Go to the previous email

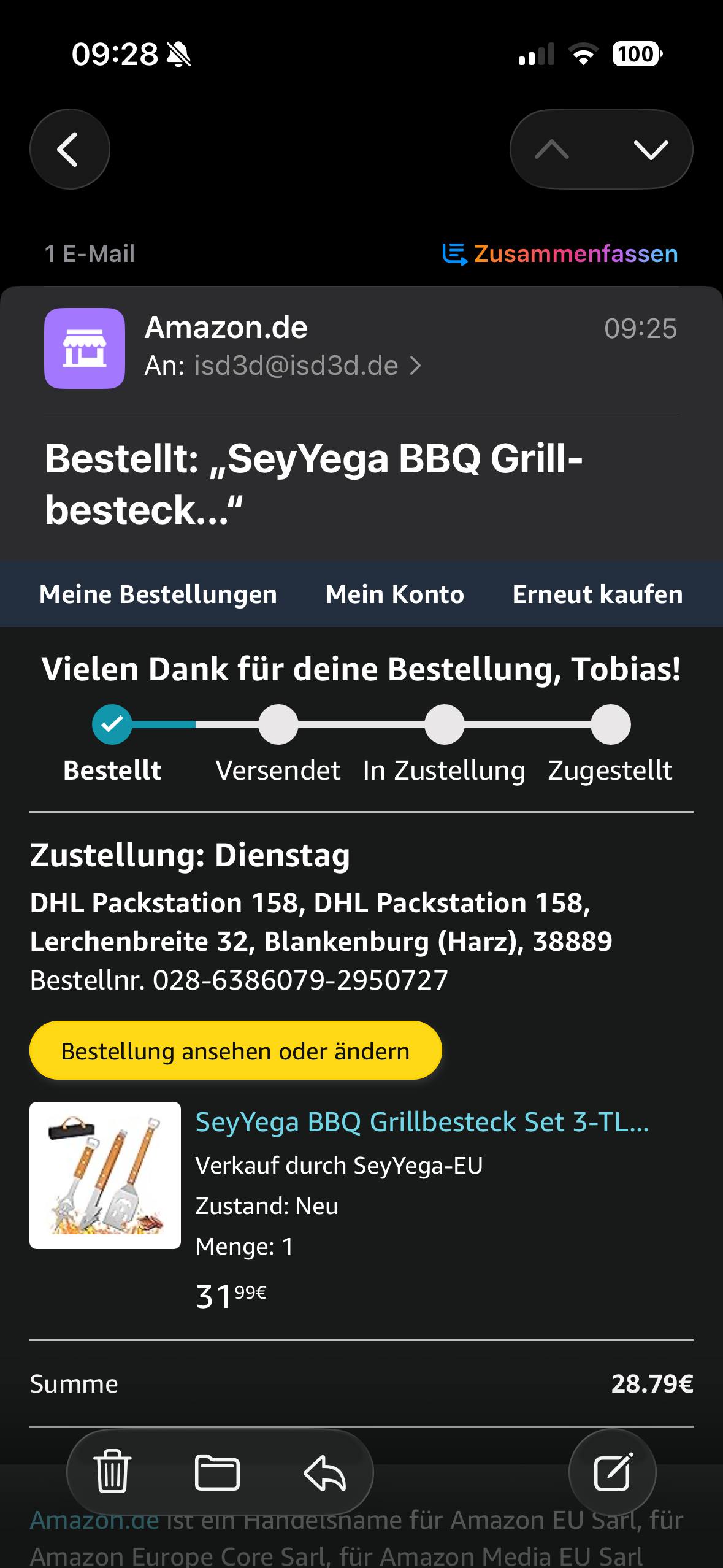(552, 149)
